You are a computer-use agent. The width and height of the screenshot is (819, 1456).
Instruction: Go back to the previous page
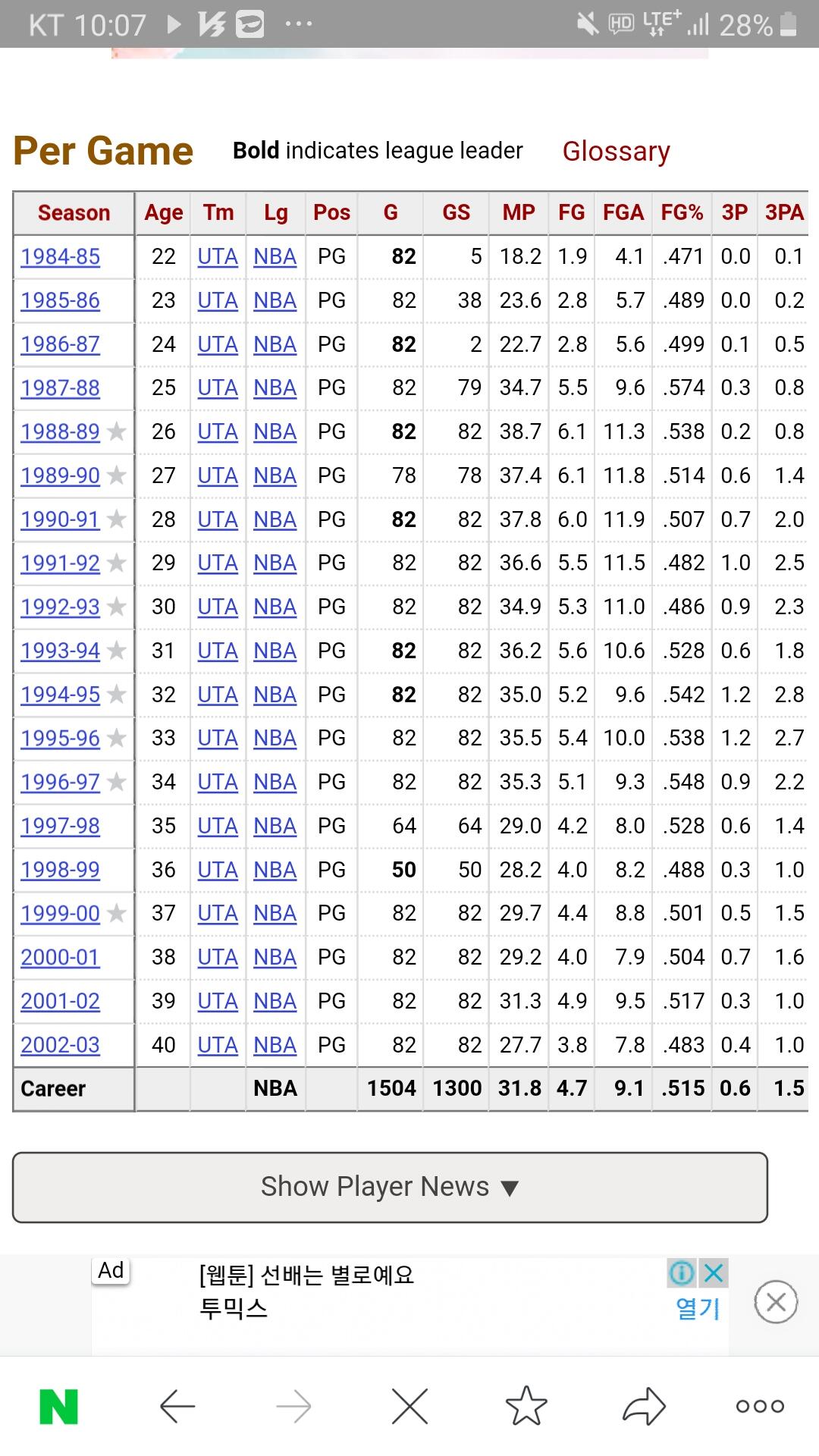coord(177,1407)
